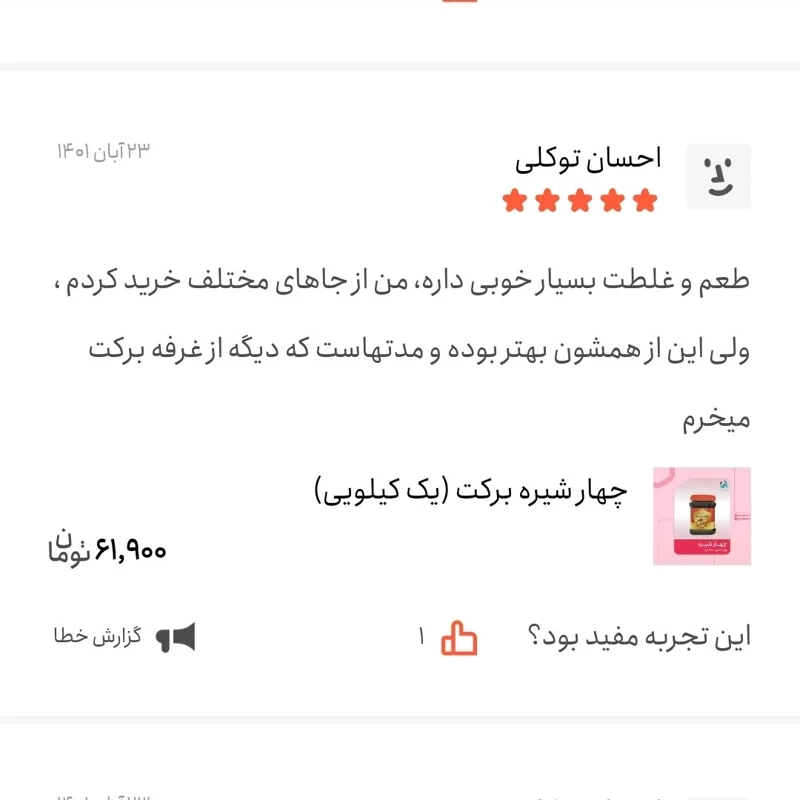The height and width of the screenshot is (800, 800).
Task: Mark Ehsan Tavakoli's review as helpful
Action: (x=460, y=637)
